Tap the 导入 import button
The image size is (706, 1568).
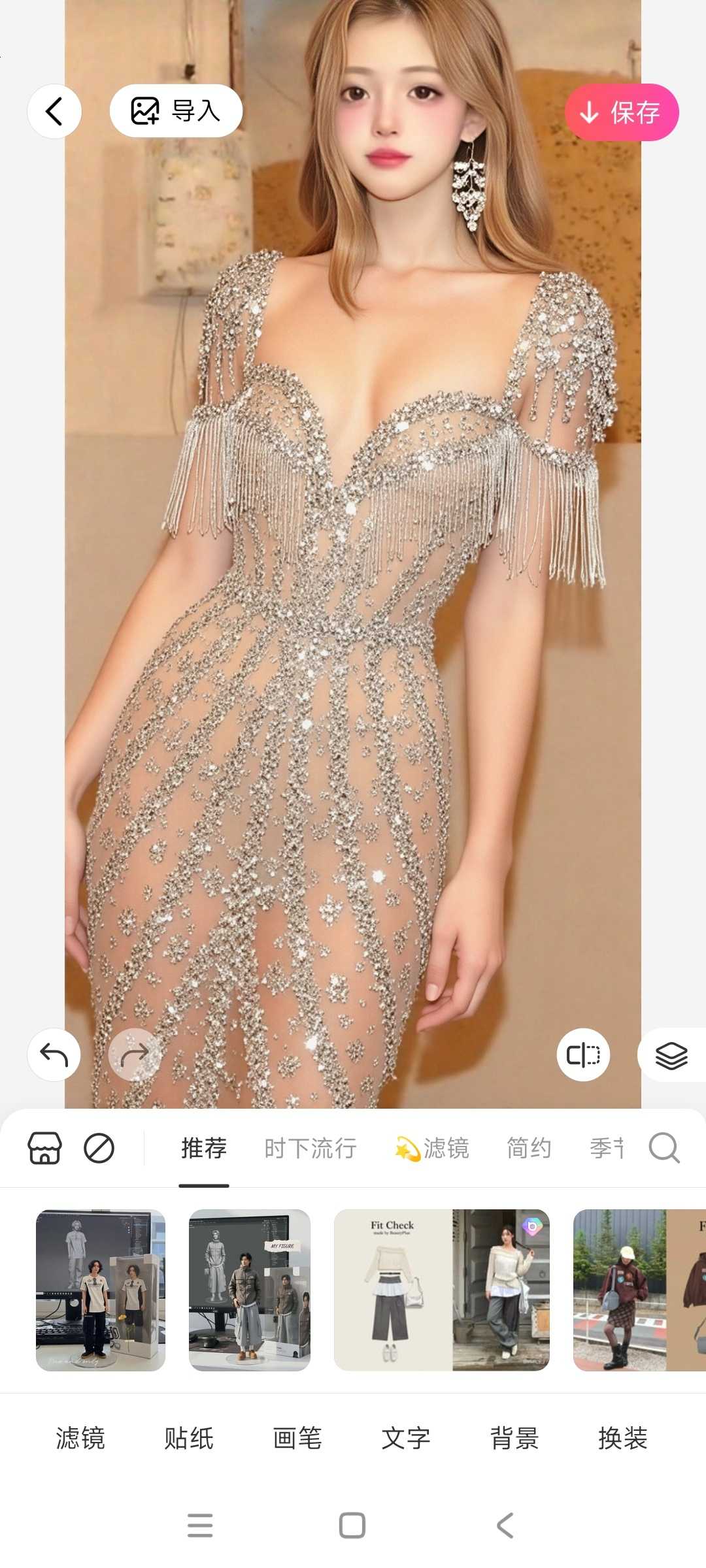pos(176,111)
